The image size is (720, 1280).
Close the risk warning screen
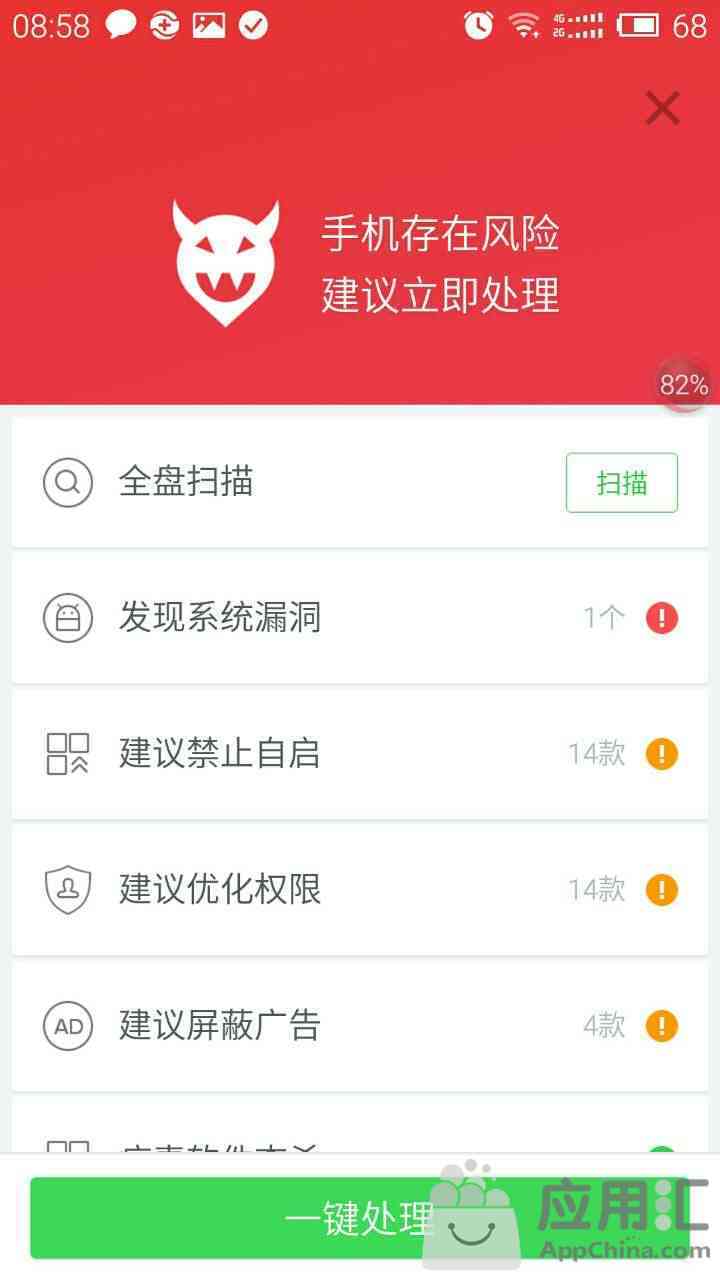662,108
